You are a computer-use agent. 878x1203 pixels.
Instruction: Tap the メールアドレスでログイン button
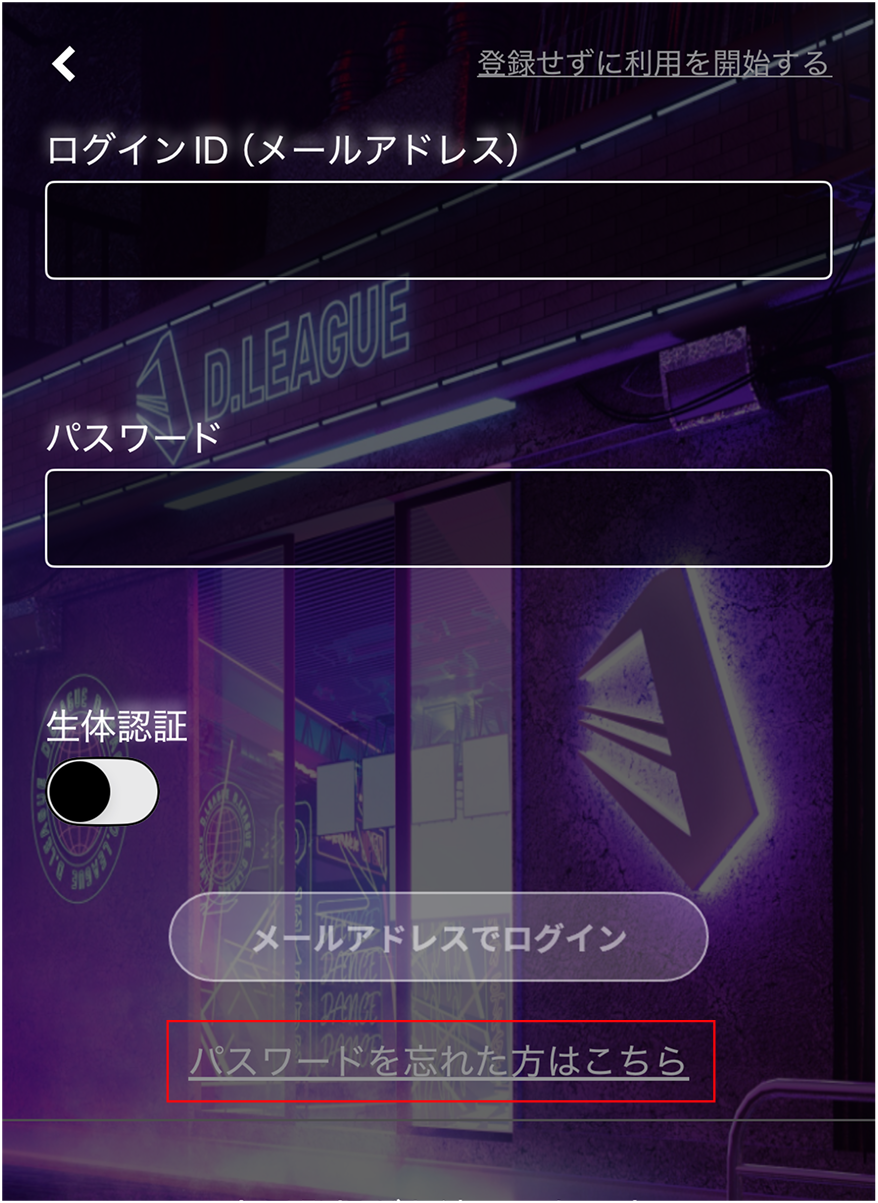pyautogui.click(x=438, y=937)
